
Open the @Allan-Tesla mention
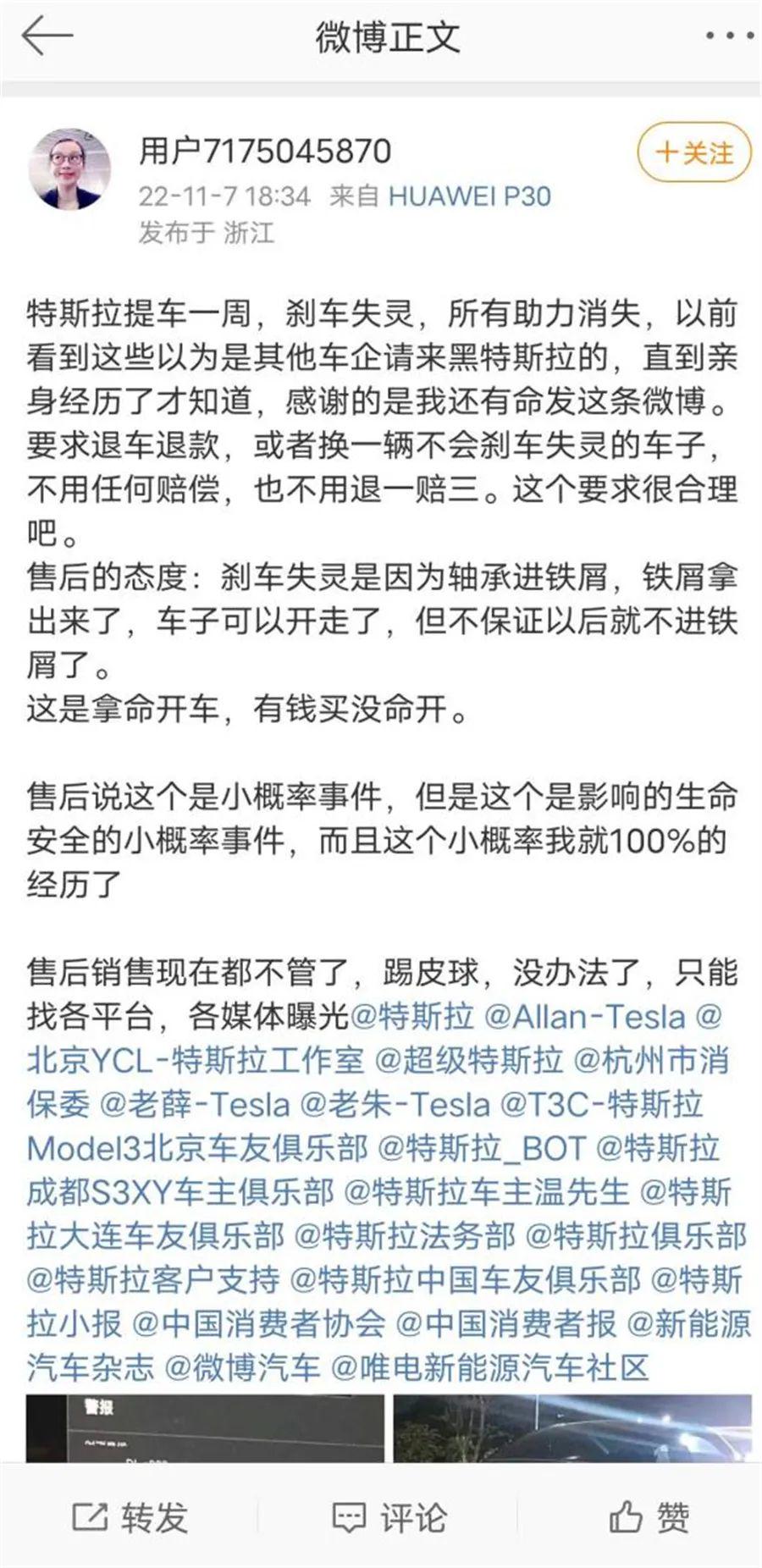584,1016
